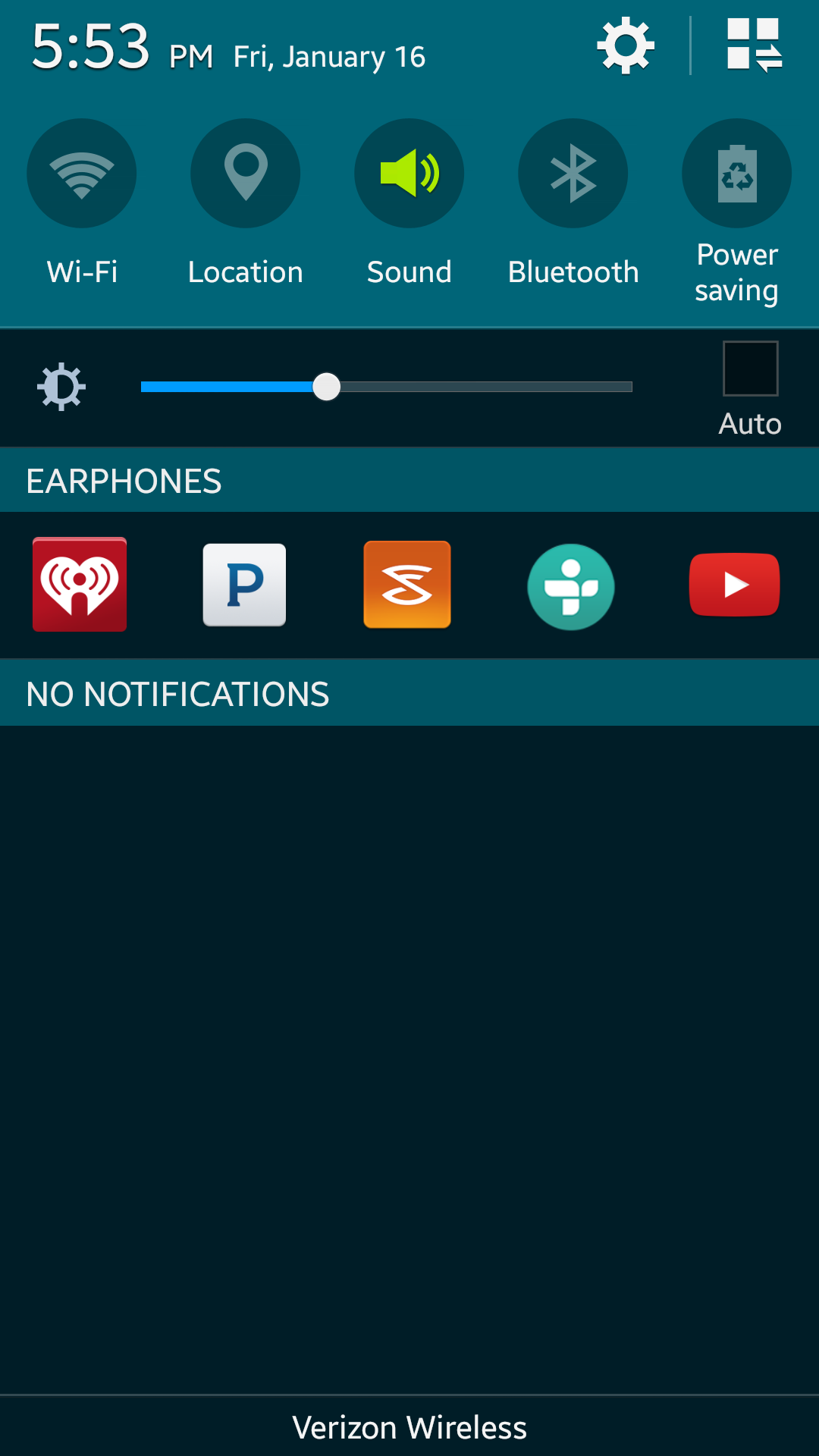Enable Location services
Screen dimensions: 819x1456
click(246, 174)
